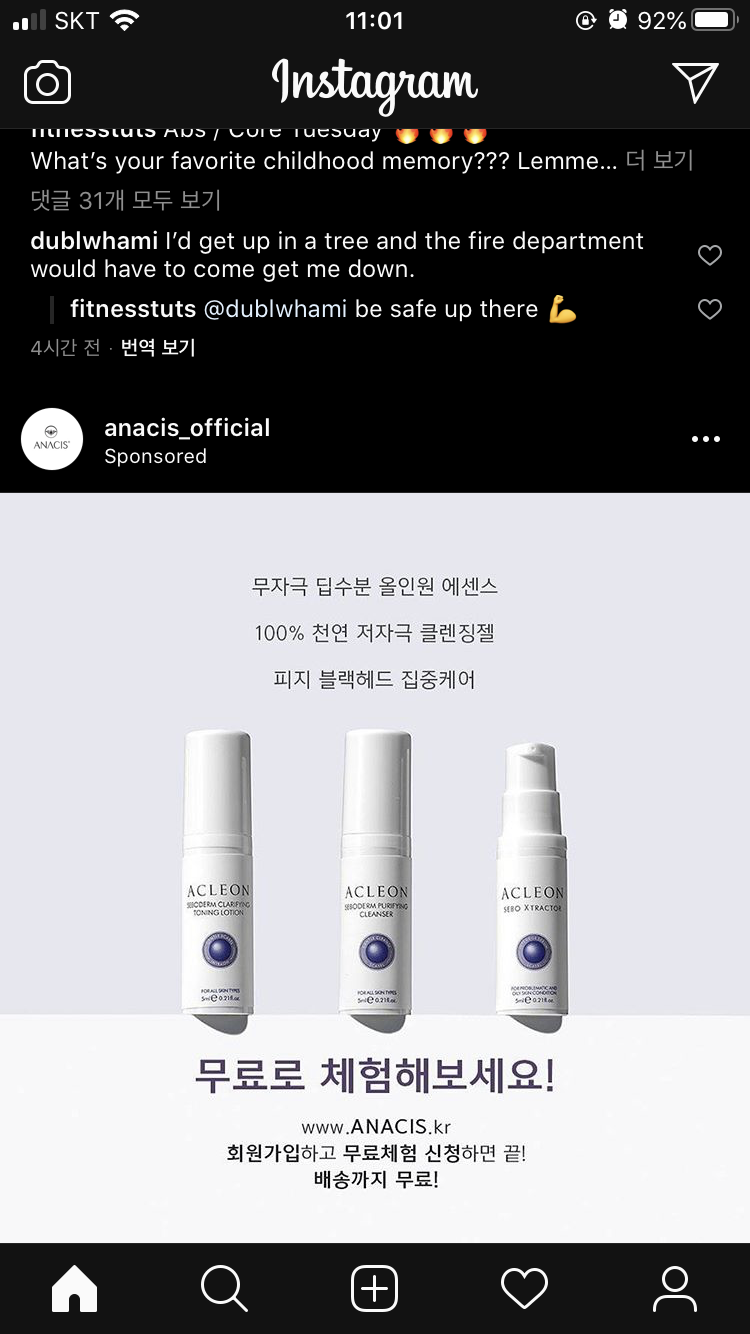This screenshot has width=750, height=1334.
Task: Create a new post
Action: 375,1288
